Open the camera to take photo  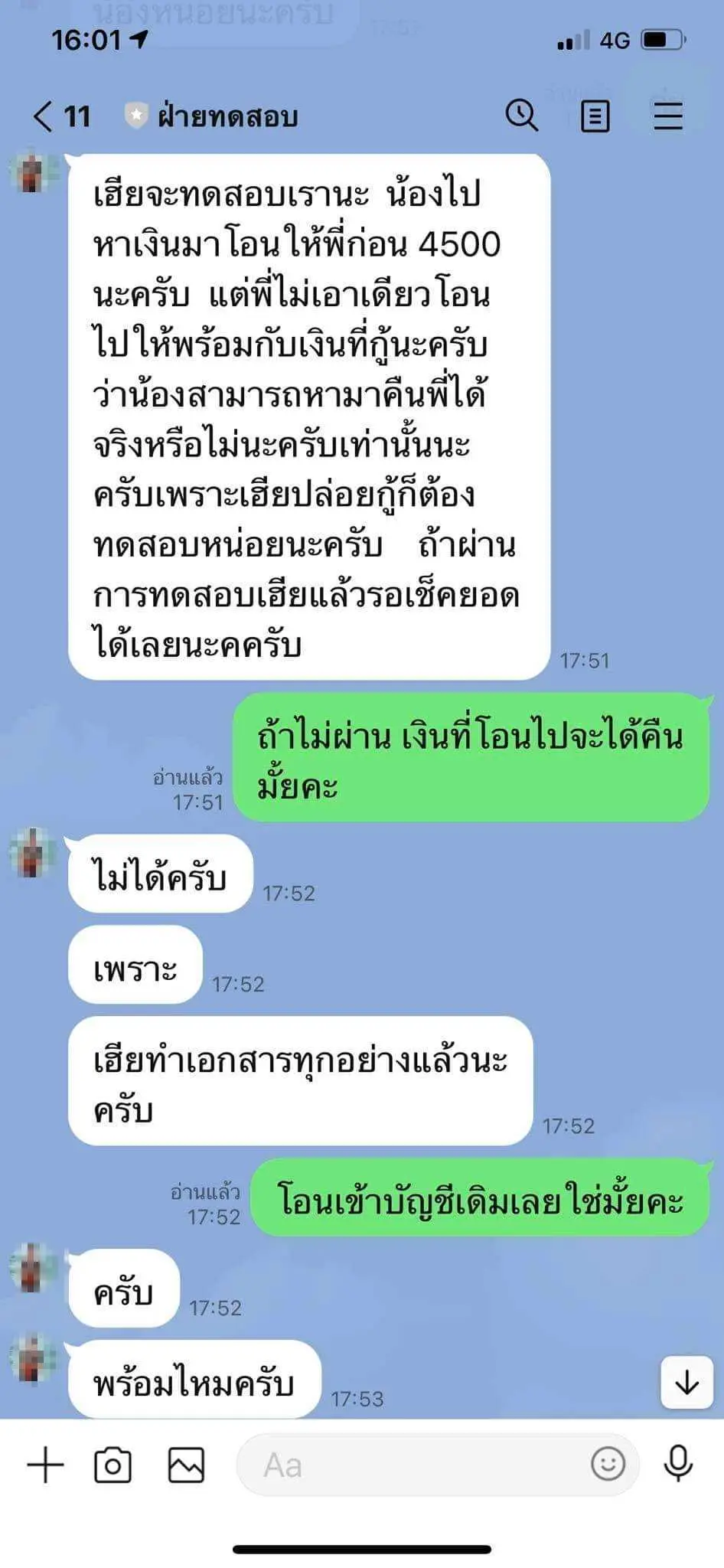(x=113, y=1465)
